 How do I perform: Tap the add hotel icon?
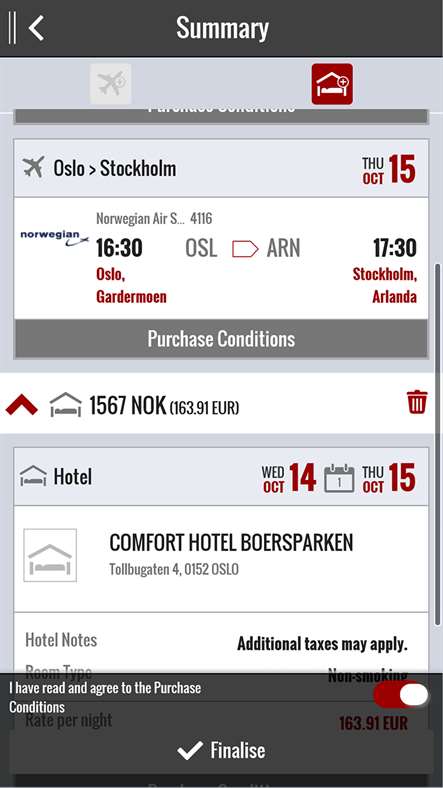click(332, 83)
